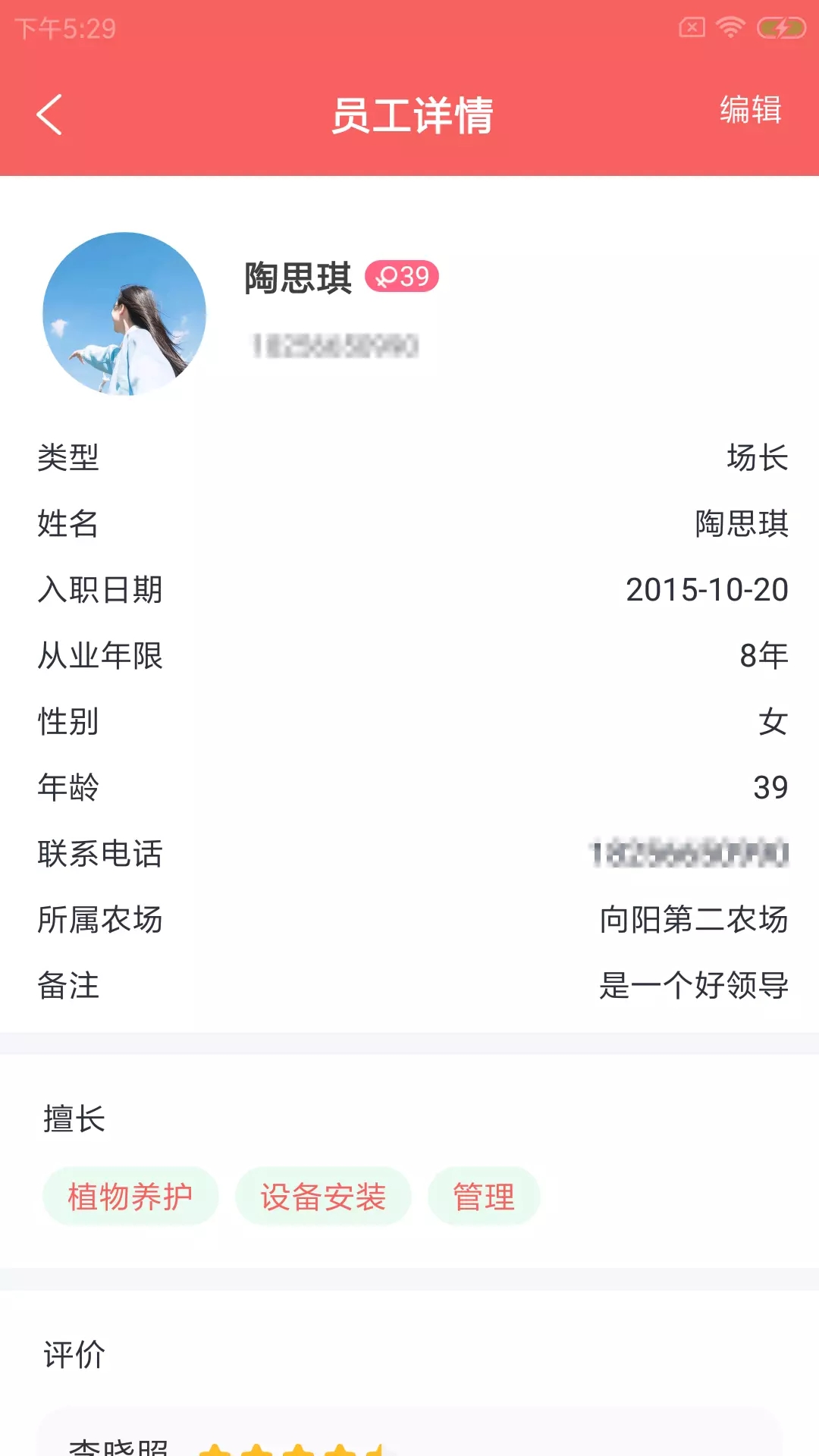Select the 员工详情 title bar

[409, 114]
